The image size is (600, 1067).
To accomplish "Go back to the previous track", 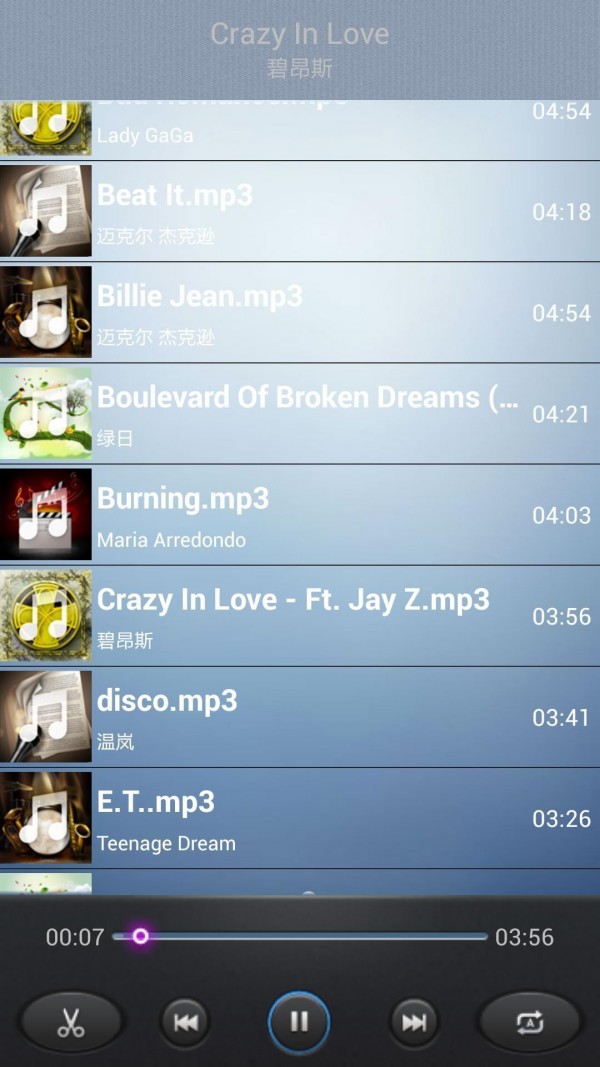I will (185, 1021).
